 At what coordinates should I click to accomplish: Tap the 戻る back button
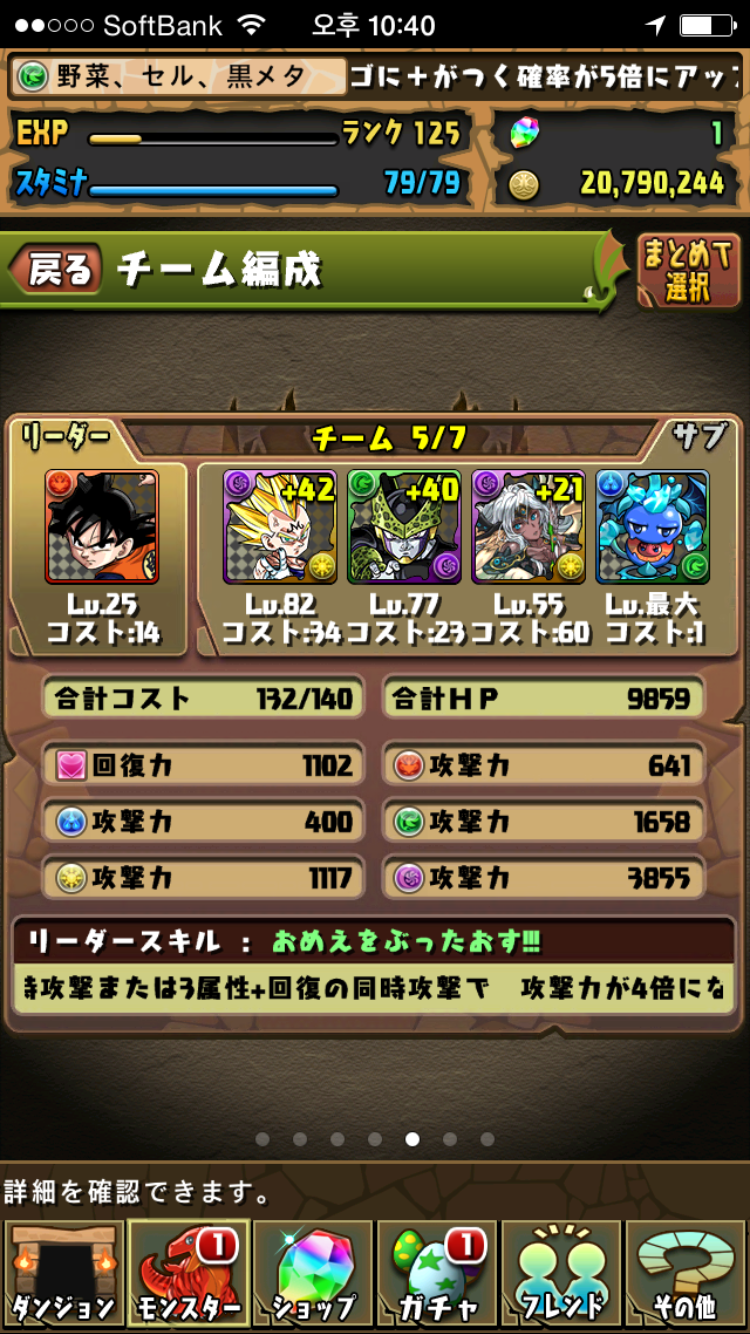coord(57,270)
